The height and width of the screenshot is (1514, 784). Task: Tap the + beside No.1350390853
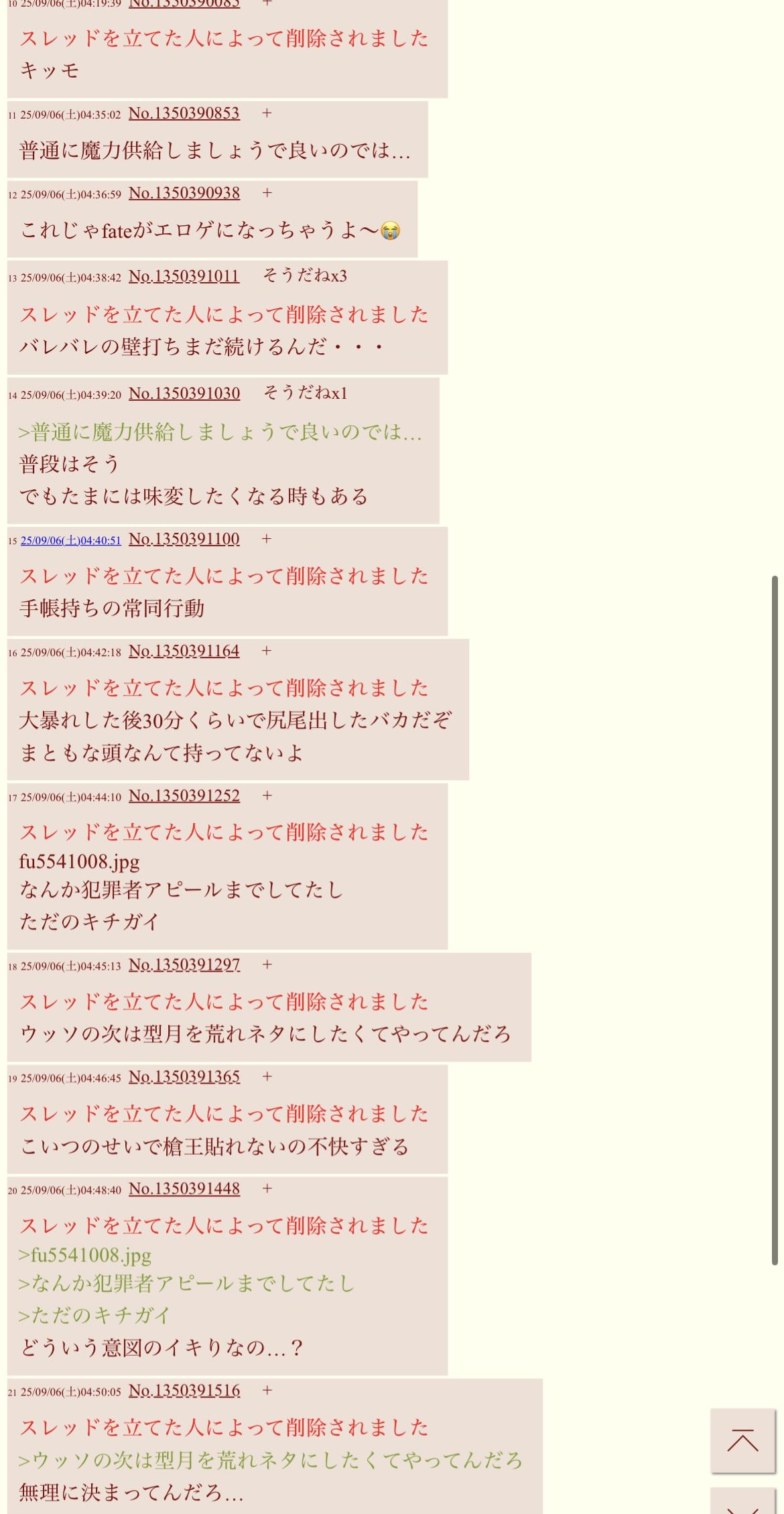pos(267,113)
